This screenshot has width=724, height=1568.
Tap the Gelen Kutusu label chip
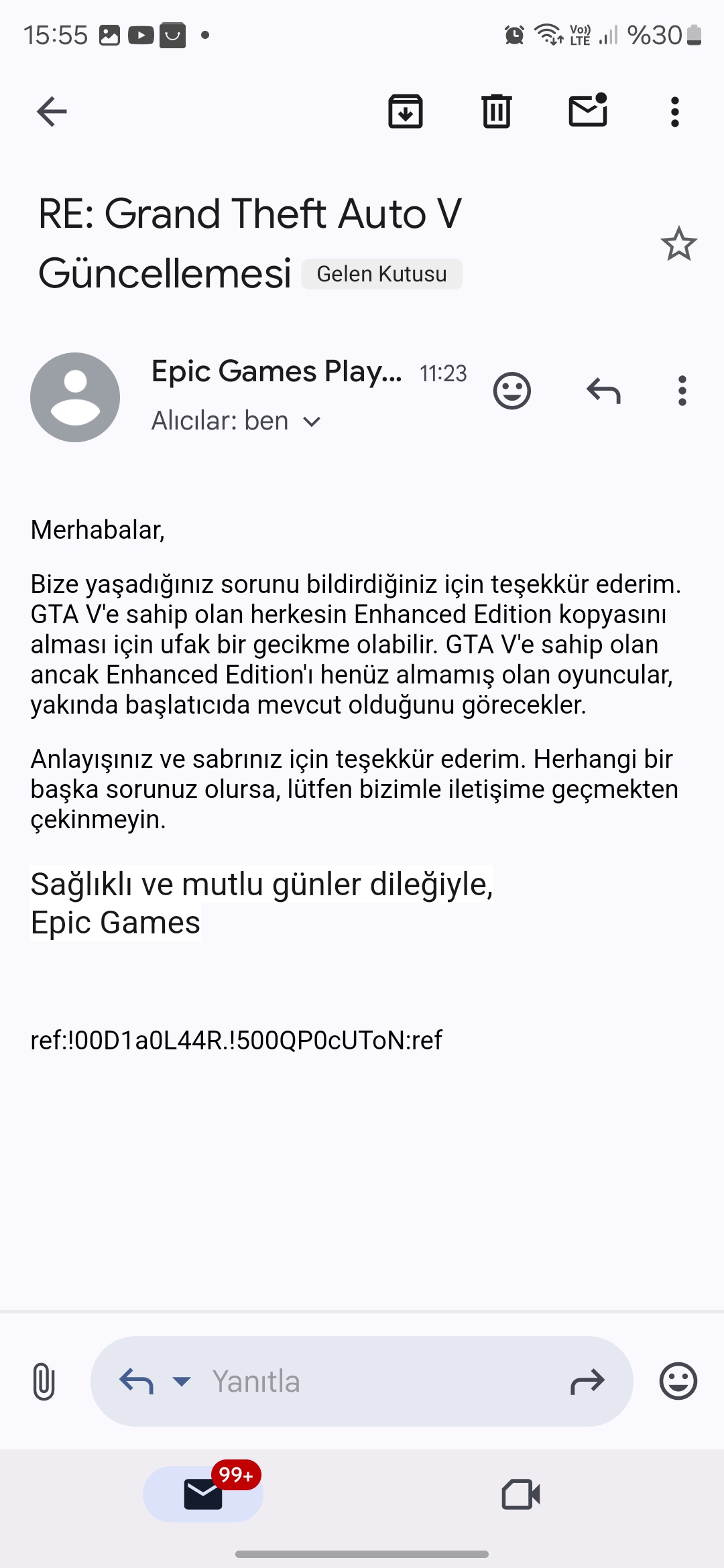coord(381,274)
